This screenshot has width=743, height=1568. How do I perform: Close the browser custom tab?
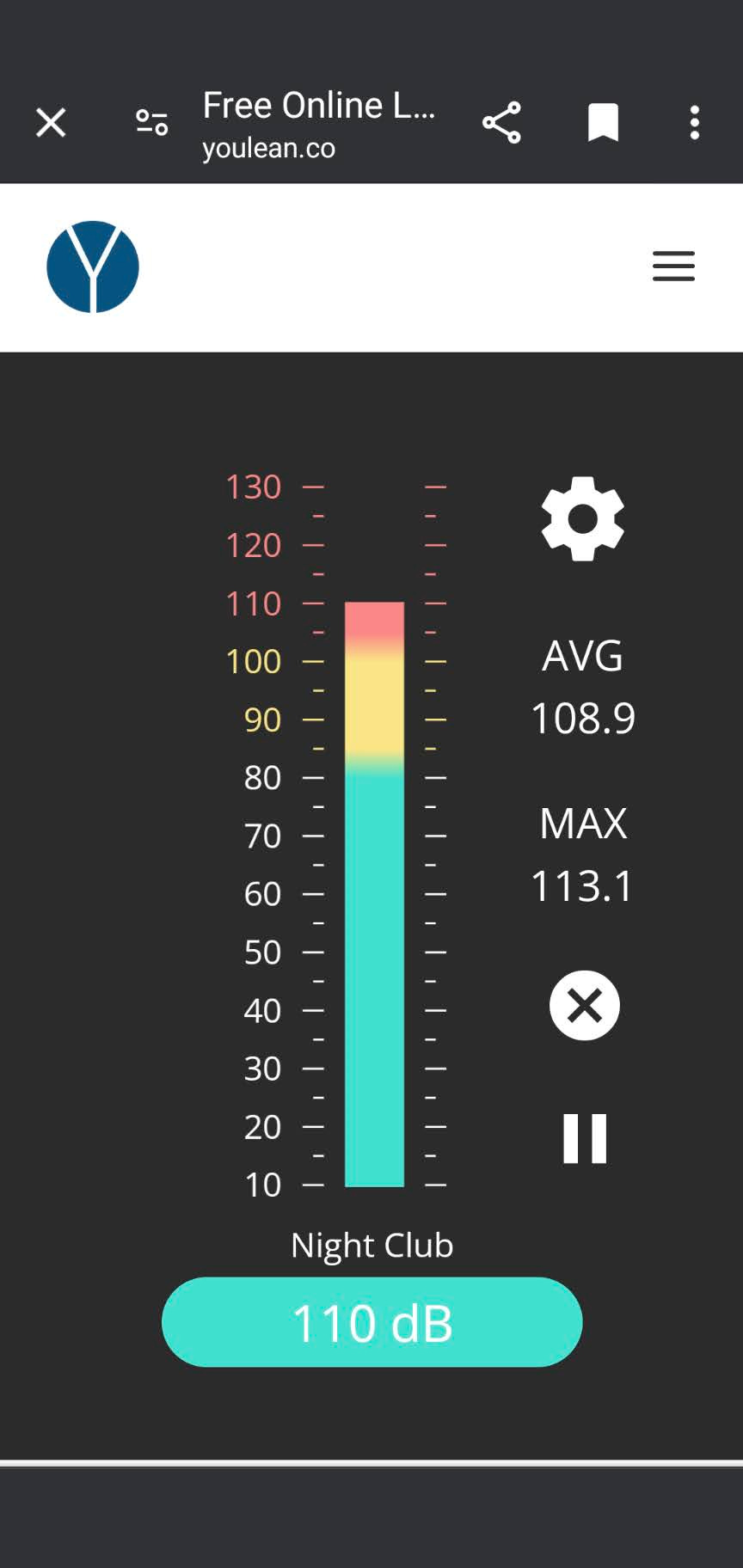(51, 123)
